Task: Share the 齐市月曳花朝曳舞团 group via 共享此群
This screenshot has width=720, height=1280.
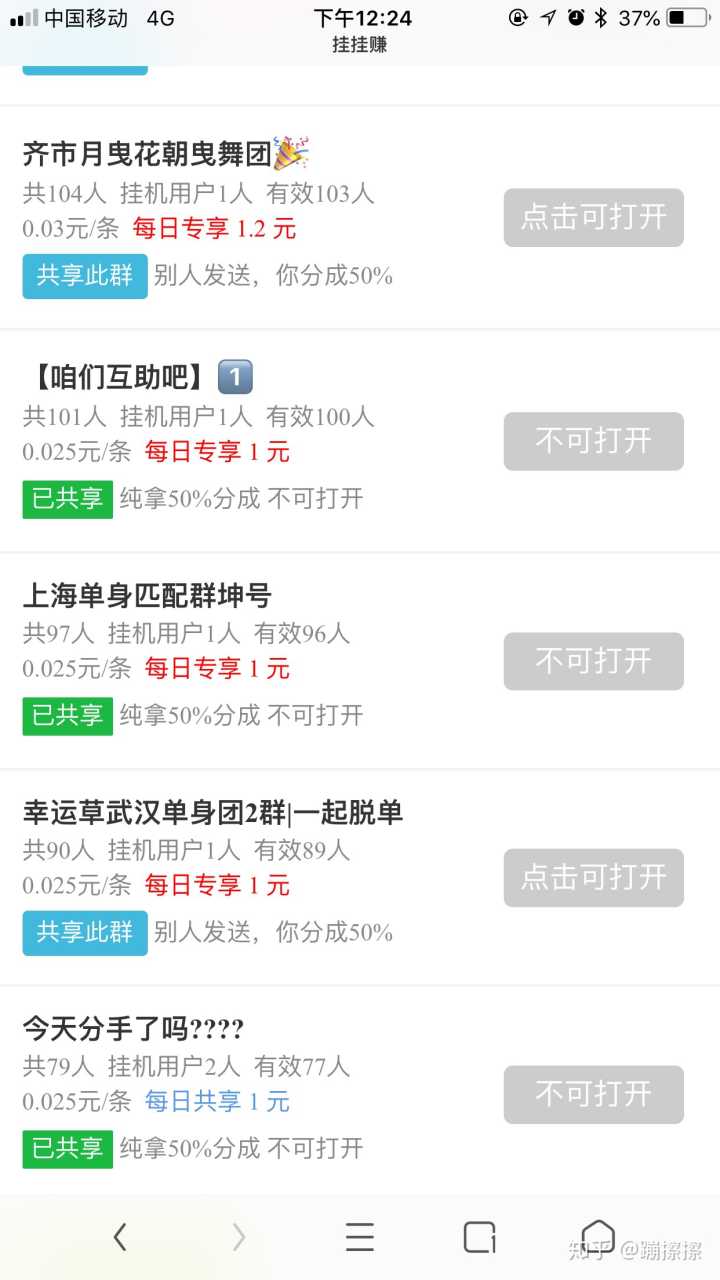Action: click(x=85, y=276)
